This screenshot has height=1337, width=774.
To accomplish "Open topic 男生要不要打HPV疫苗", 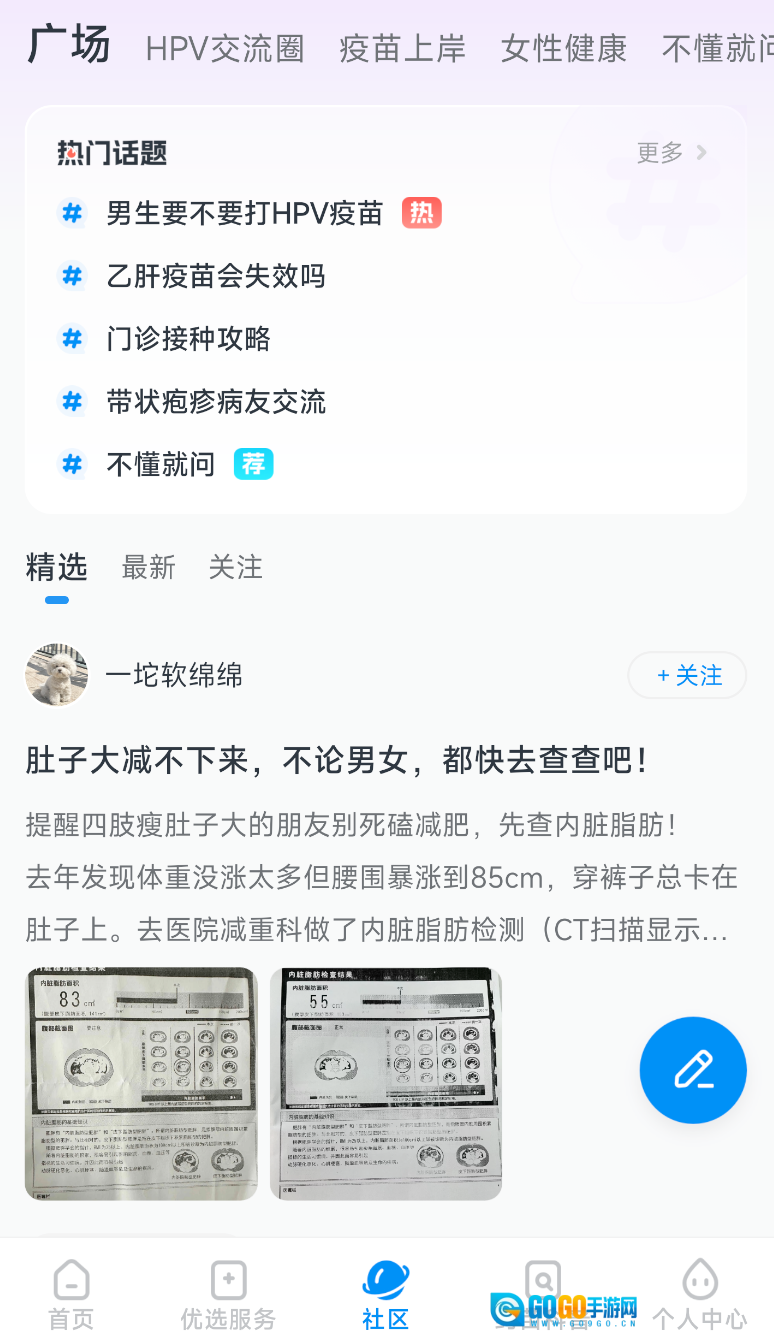I will (x=245, y=213).
